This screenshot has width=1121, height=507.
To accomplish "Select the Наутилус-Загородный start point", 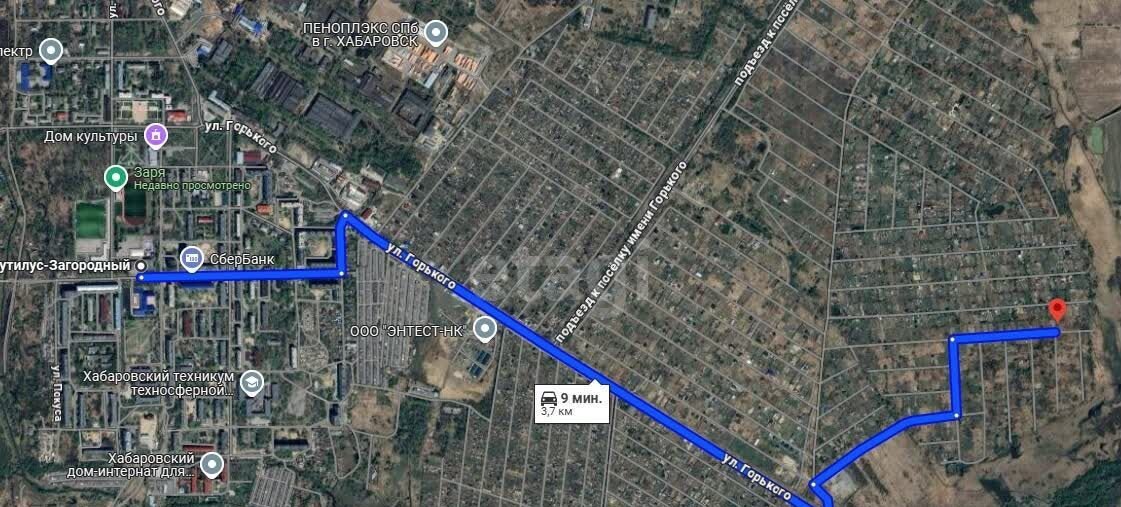I will [x=140, y=266].
